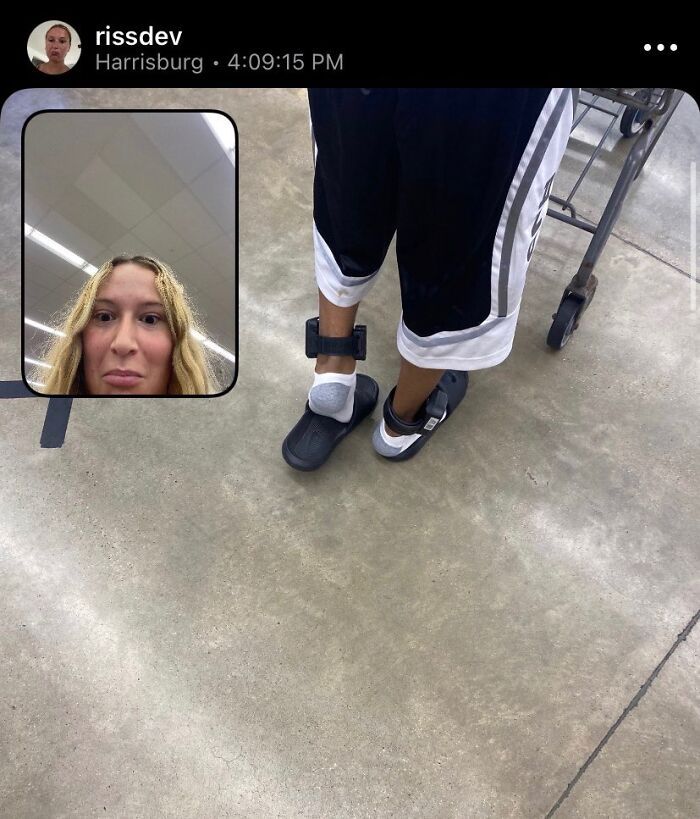
Task: Swap to the front camera selfie thumbnail
Action: (x=130, y=253)
